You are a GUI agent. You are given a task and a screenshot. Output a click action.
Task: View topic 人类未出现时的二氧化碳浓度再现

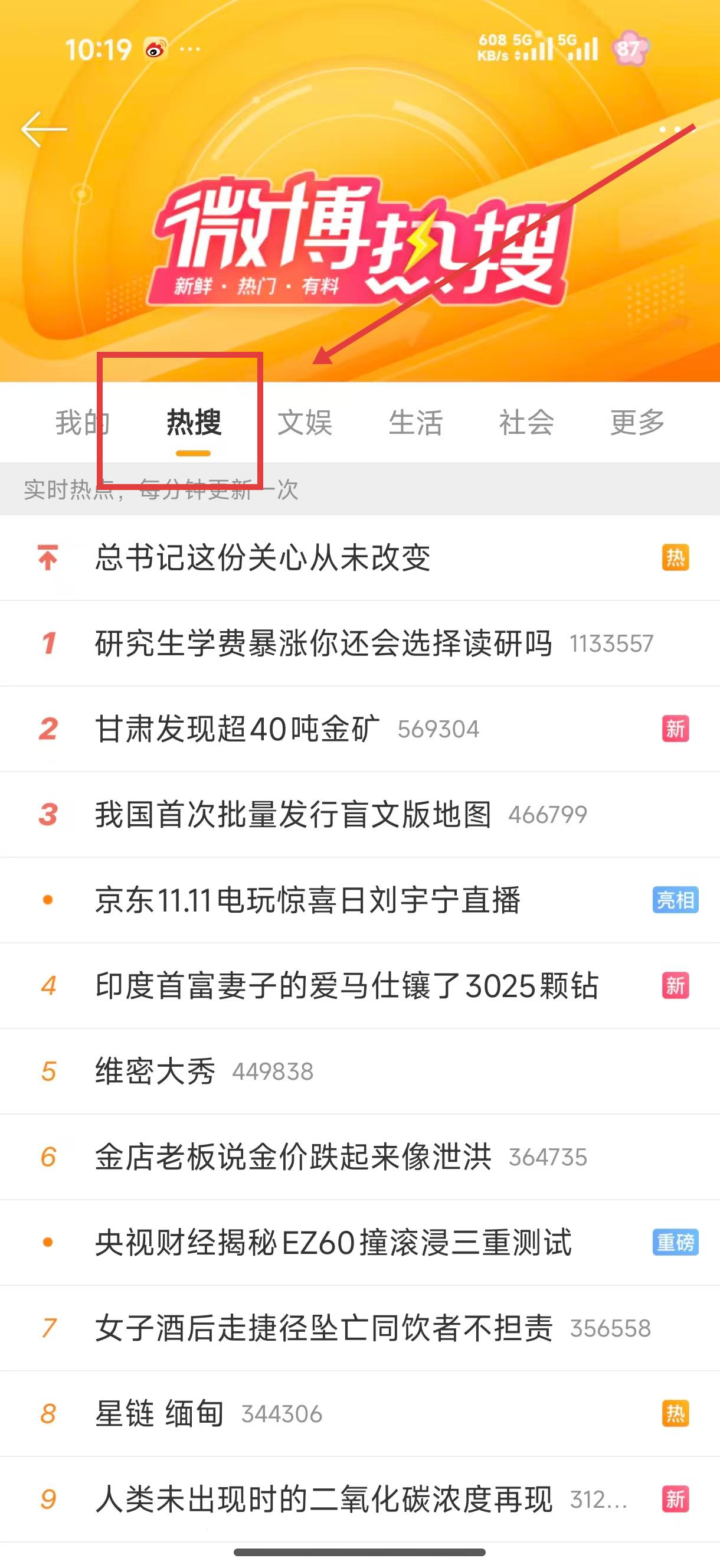click(x=323, y=1499)
